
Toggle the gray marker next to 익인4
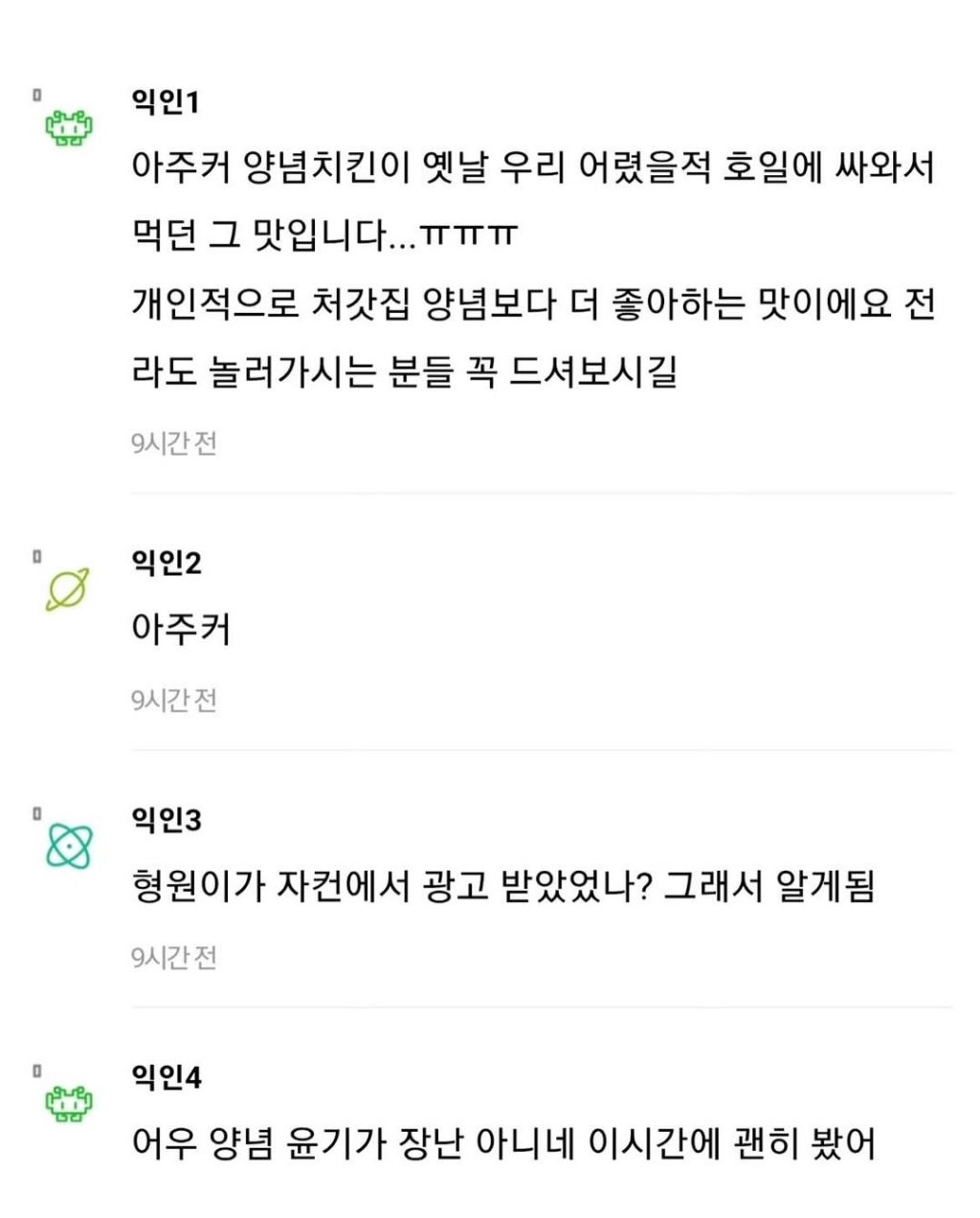[36, 1071]
